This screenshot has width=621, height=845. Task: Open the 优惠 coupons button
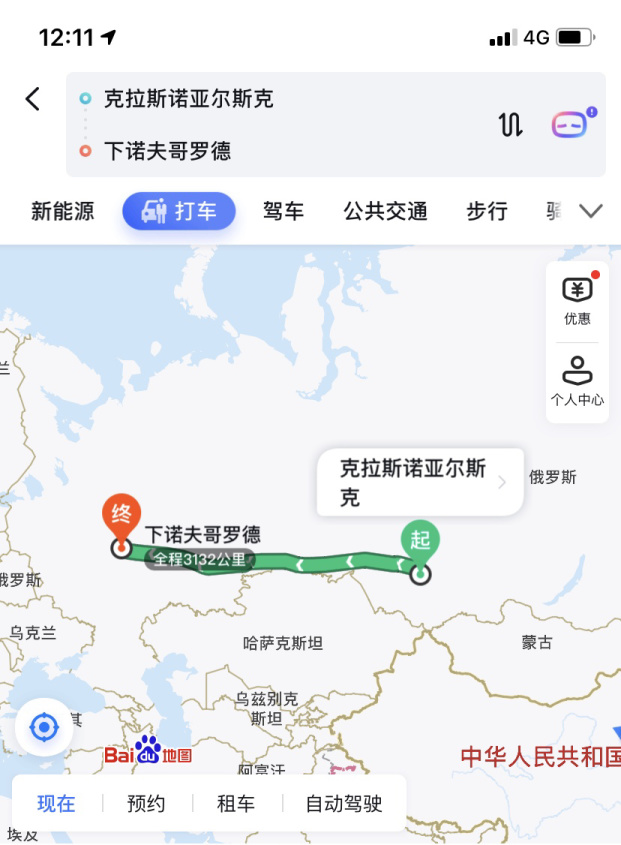[x=577, y=300]
